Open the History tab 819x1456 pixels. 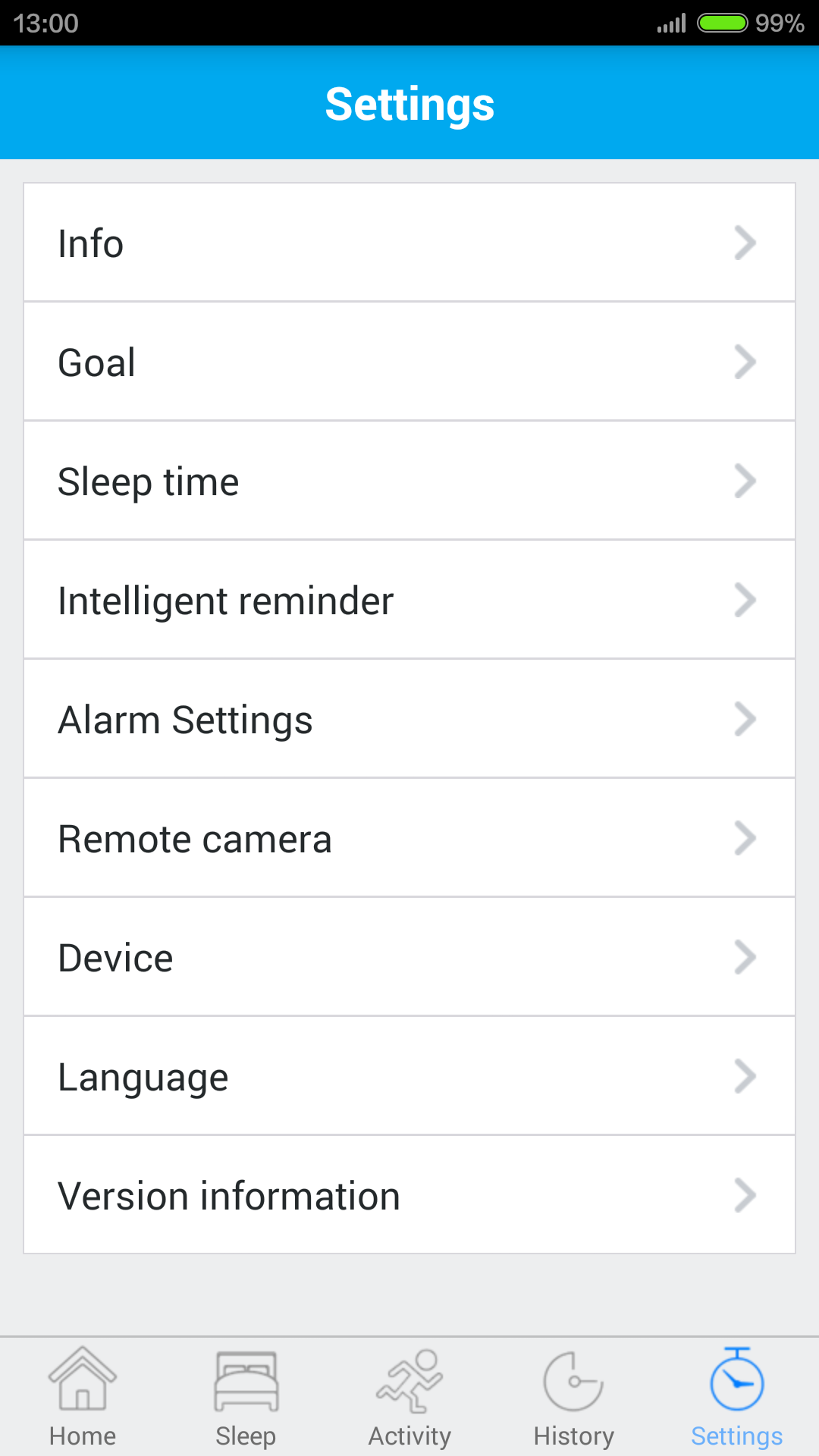click(x=573, y=1397)
